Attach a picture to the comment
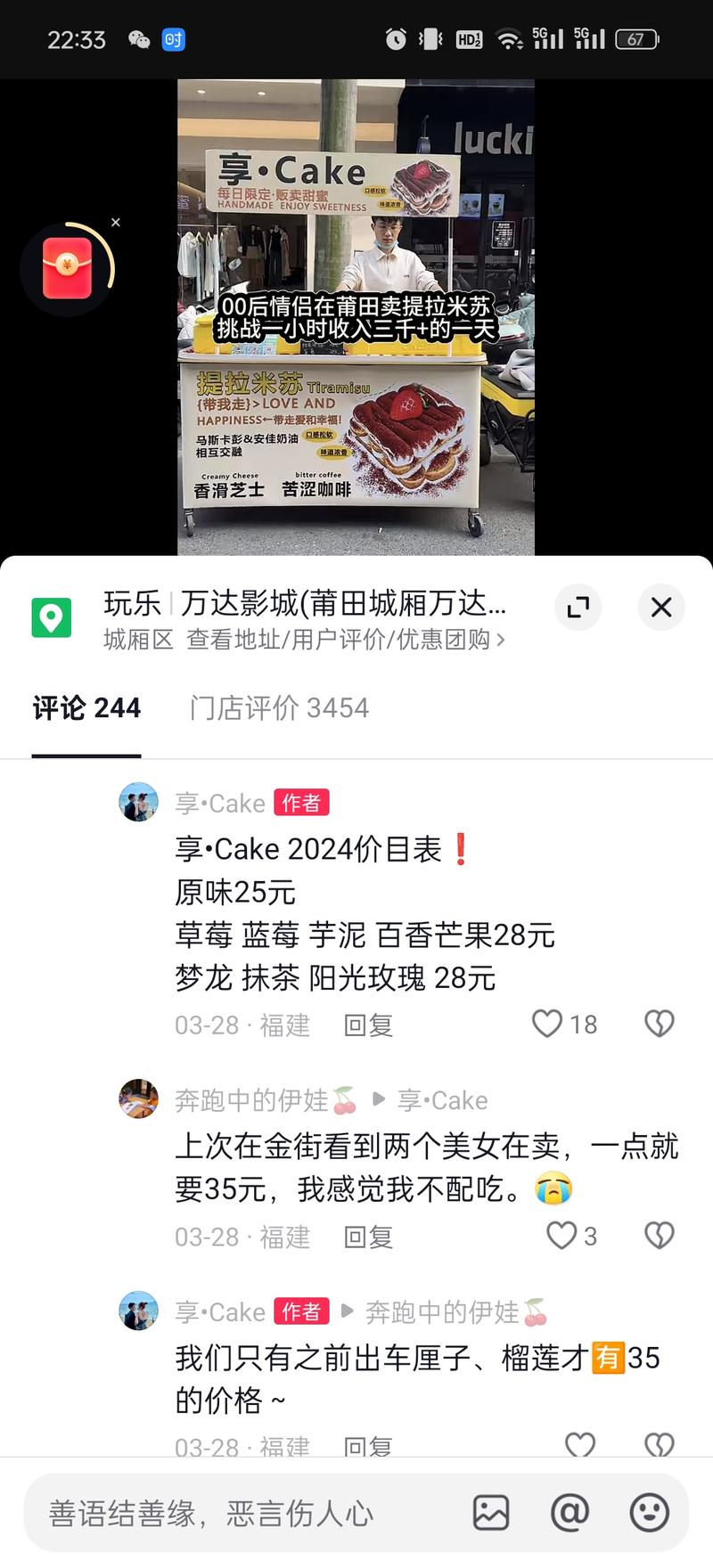 pyautogui.click(x=490, y=1513)
